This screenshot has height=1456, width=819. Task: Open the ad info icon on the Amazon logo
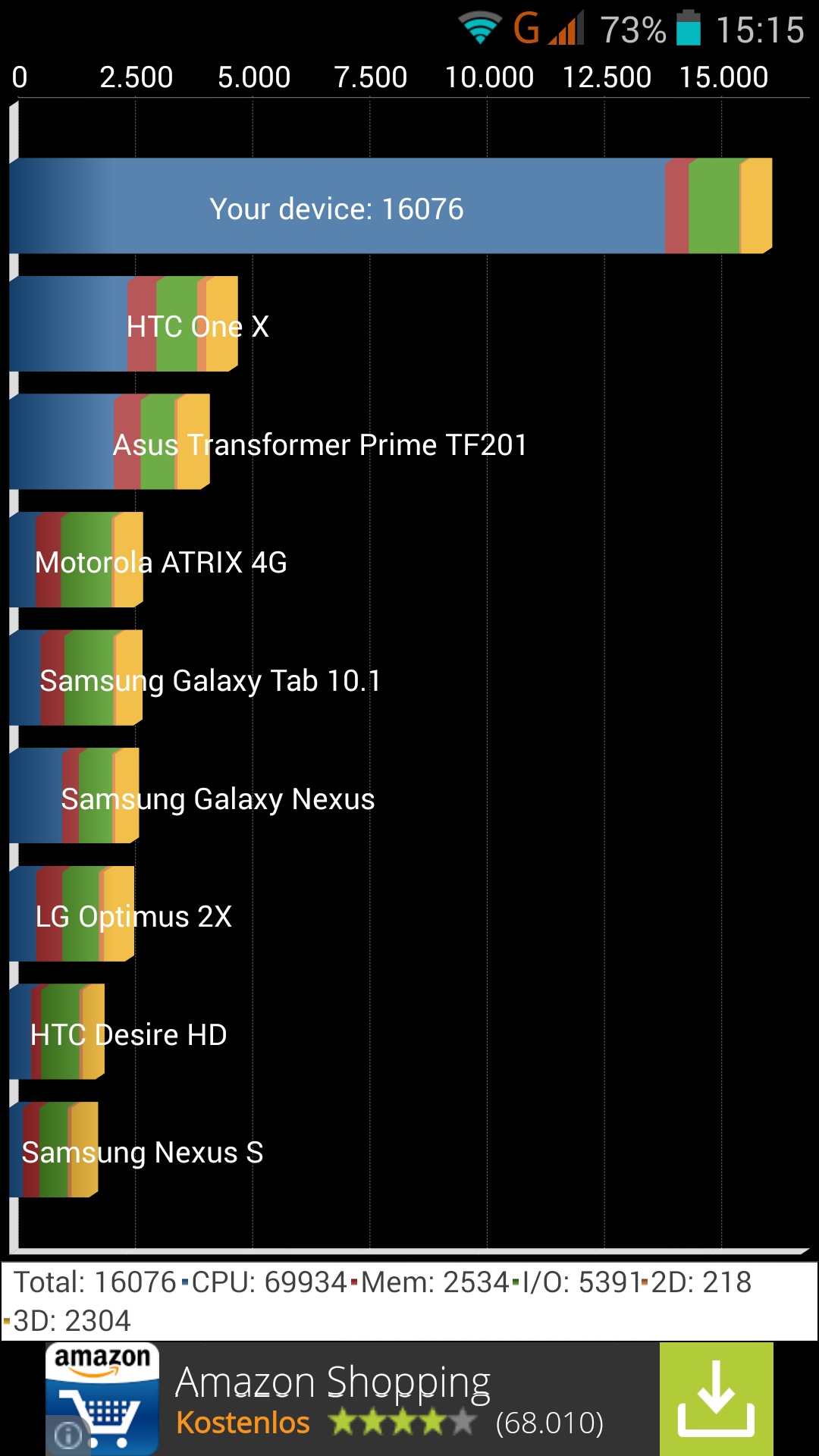[68, 1436]
